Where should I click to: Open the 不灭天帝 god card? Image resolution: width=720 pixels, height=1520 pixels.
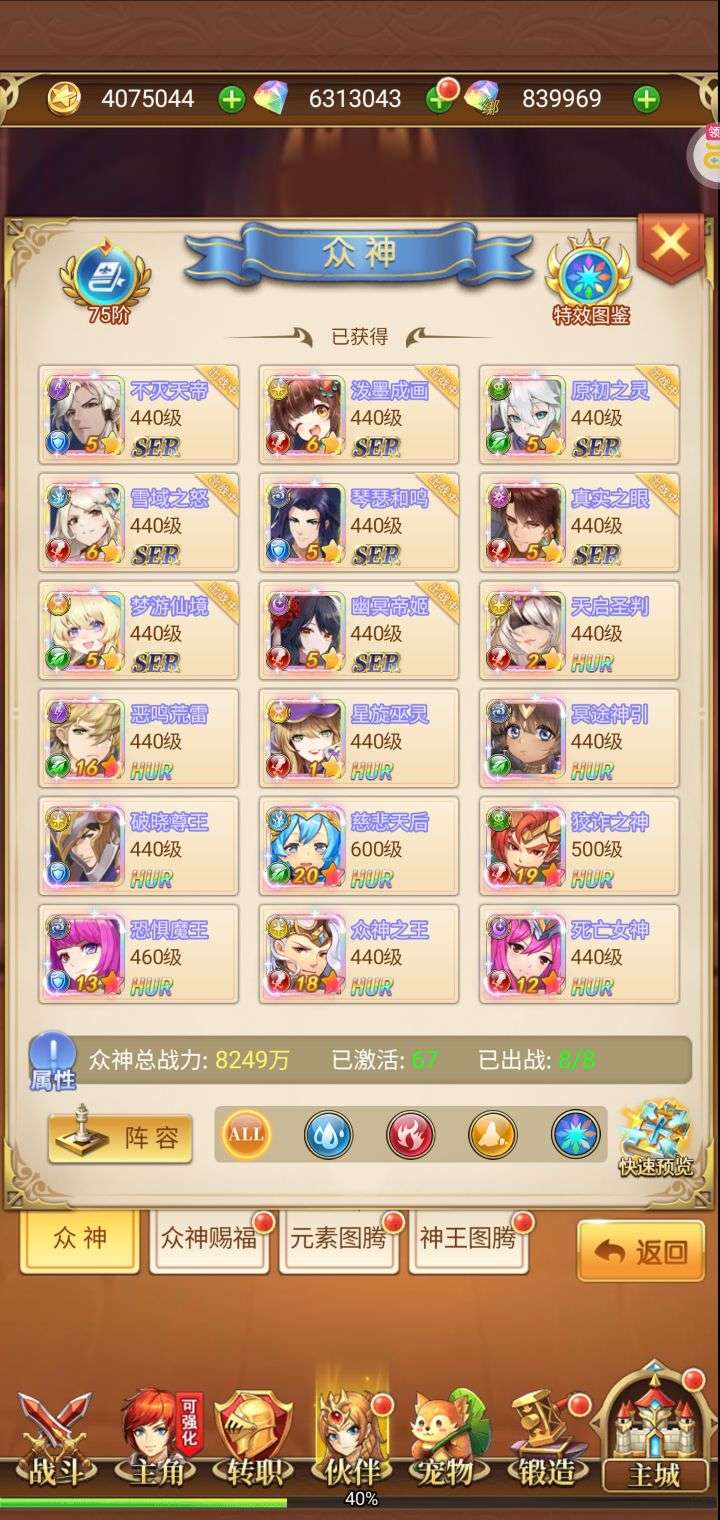[139, 414]
